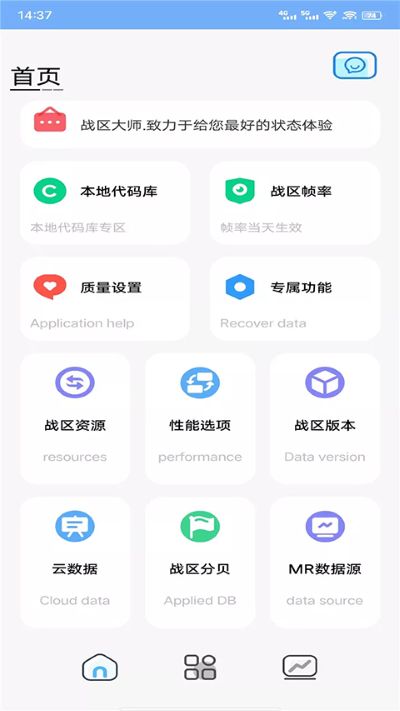Select the 战区版本 tile
This screenshot has width=400, height=711.
325,419
